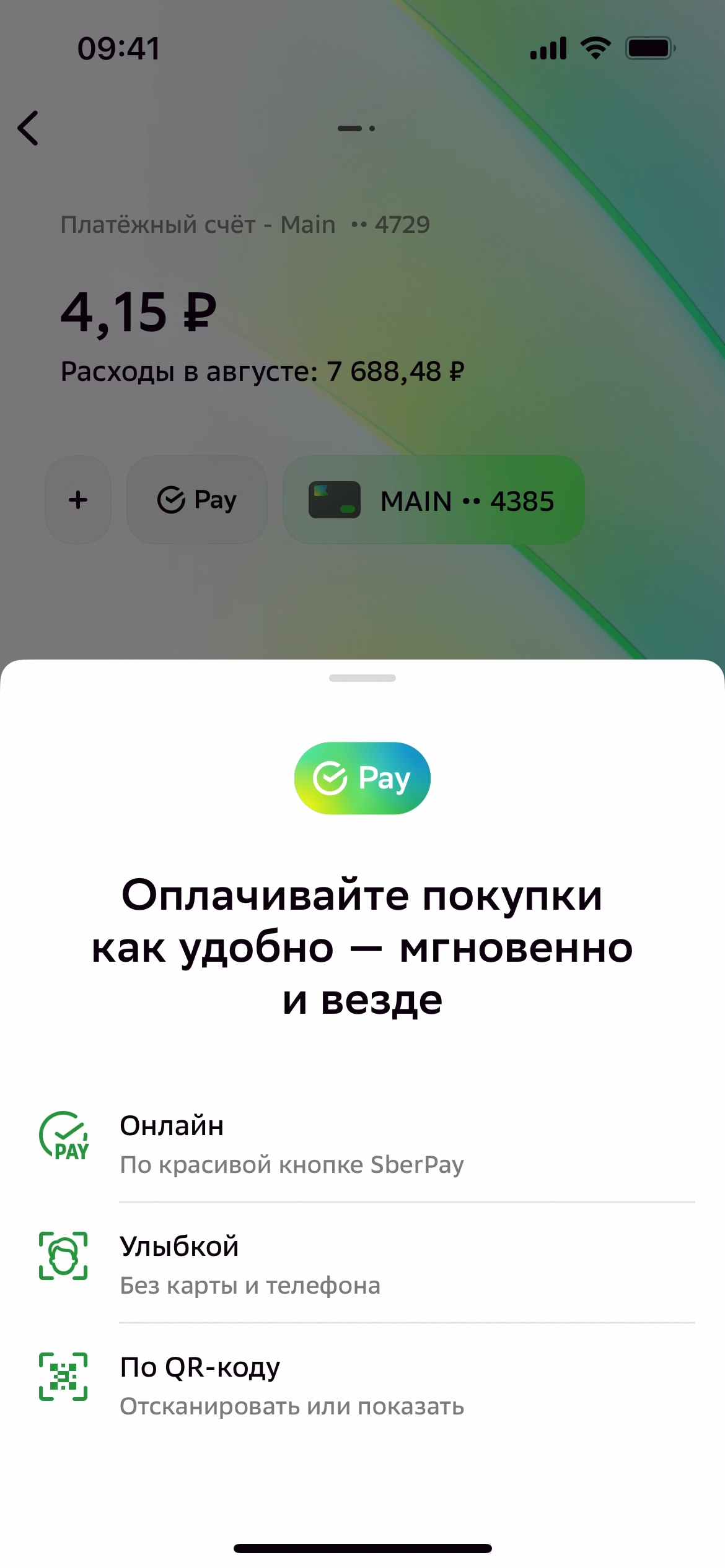The height and width of the screenshot is (1568, 725).
Task: Open the SberPay chip next to plus
Action: click(197, 500)
